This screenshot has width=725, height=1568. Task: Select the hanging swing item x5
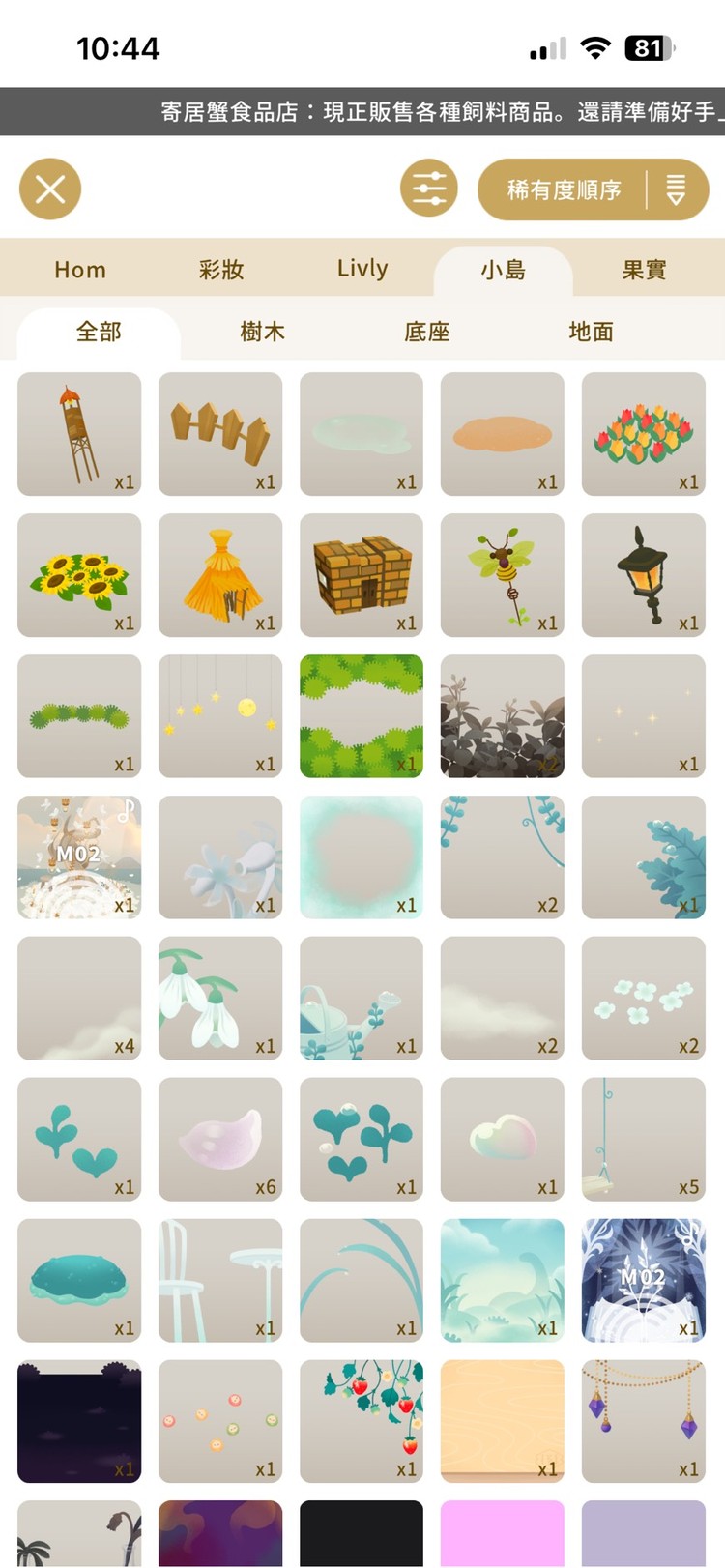[x=644, y=1140]
